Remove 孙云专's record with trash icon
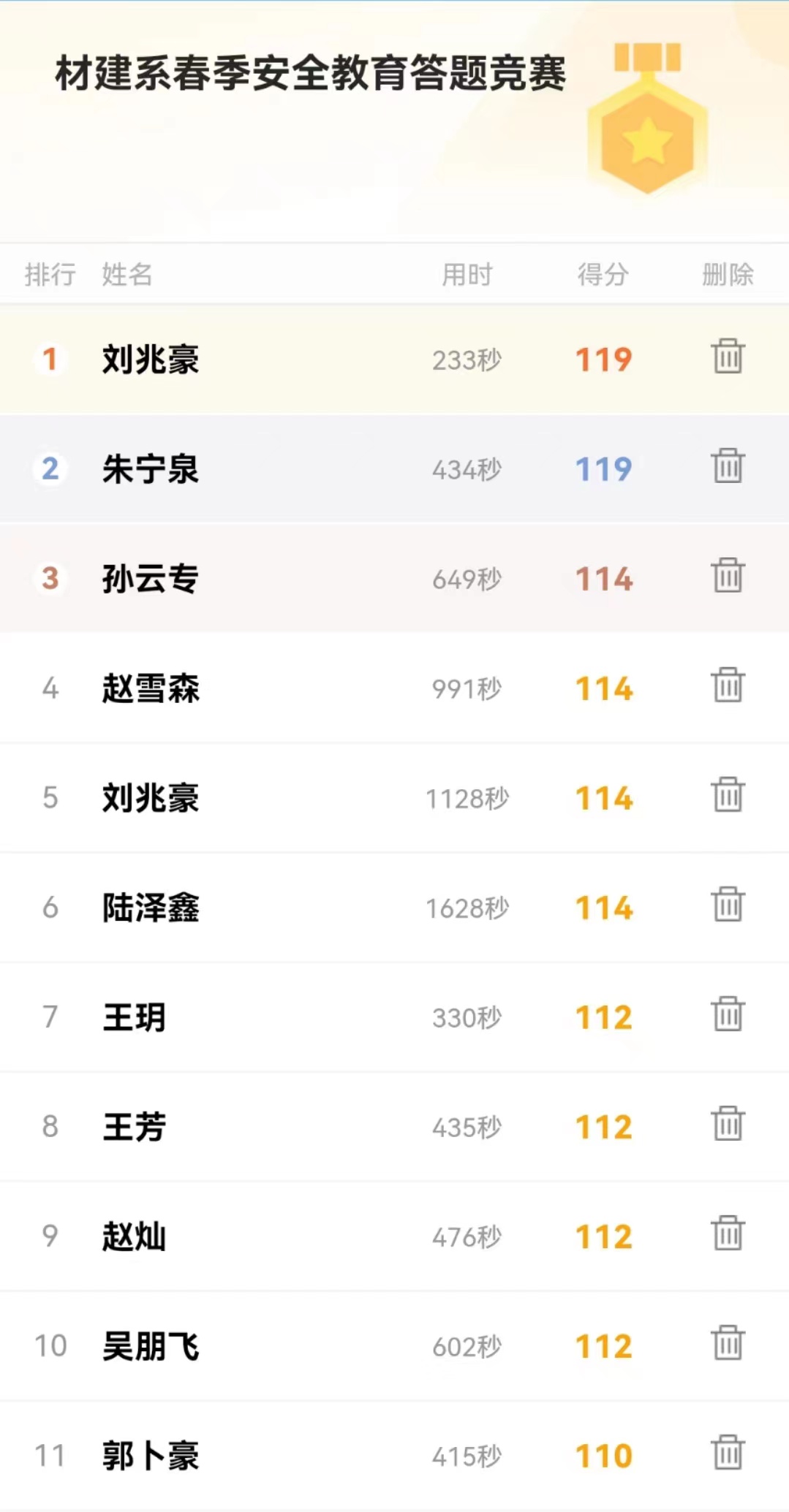This screenshot has height=1512, width=789. point(728,575)
